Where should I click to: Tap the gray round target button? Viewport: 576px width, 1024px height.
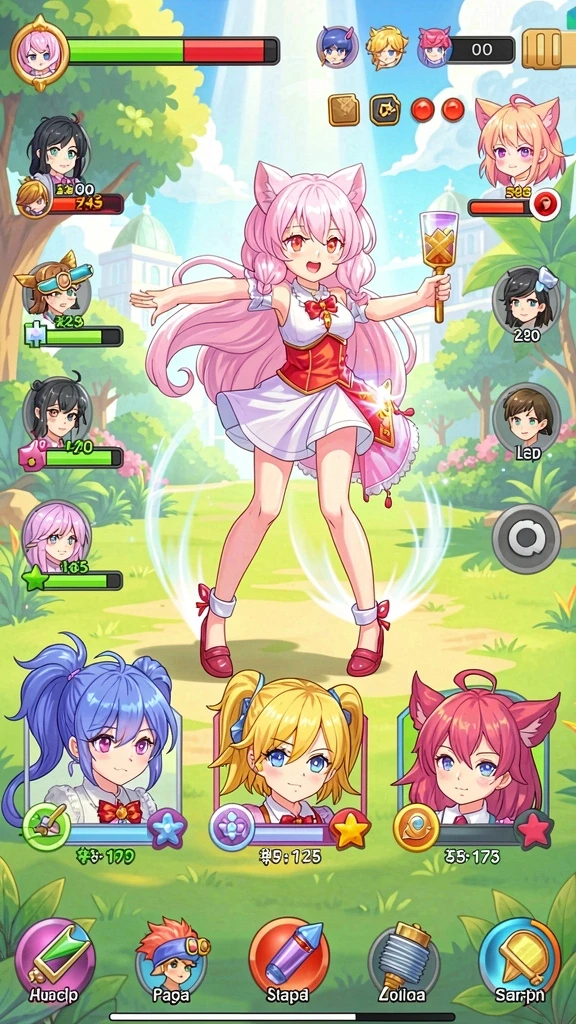[x=526, y=539]
